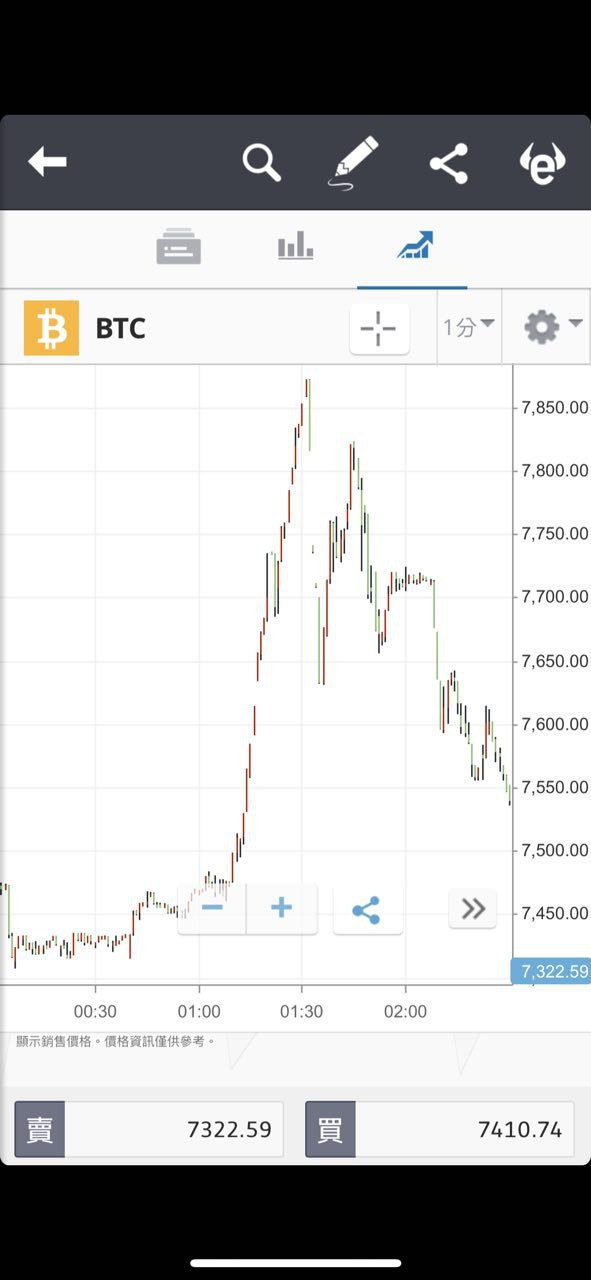Tap the 賣 sell button at 7322.59

(149, 1129)
